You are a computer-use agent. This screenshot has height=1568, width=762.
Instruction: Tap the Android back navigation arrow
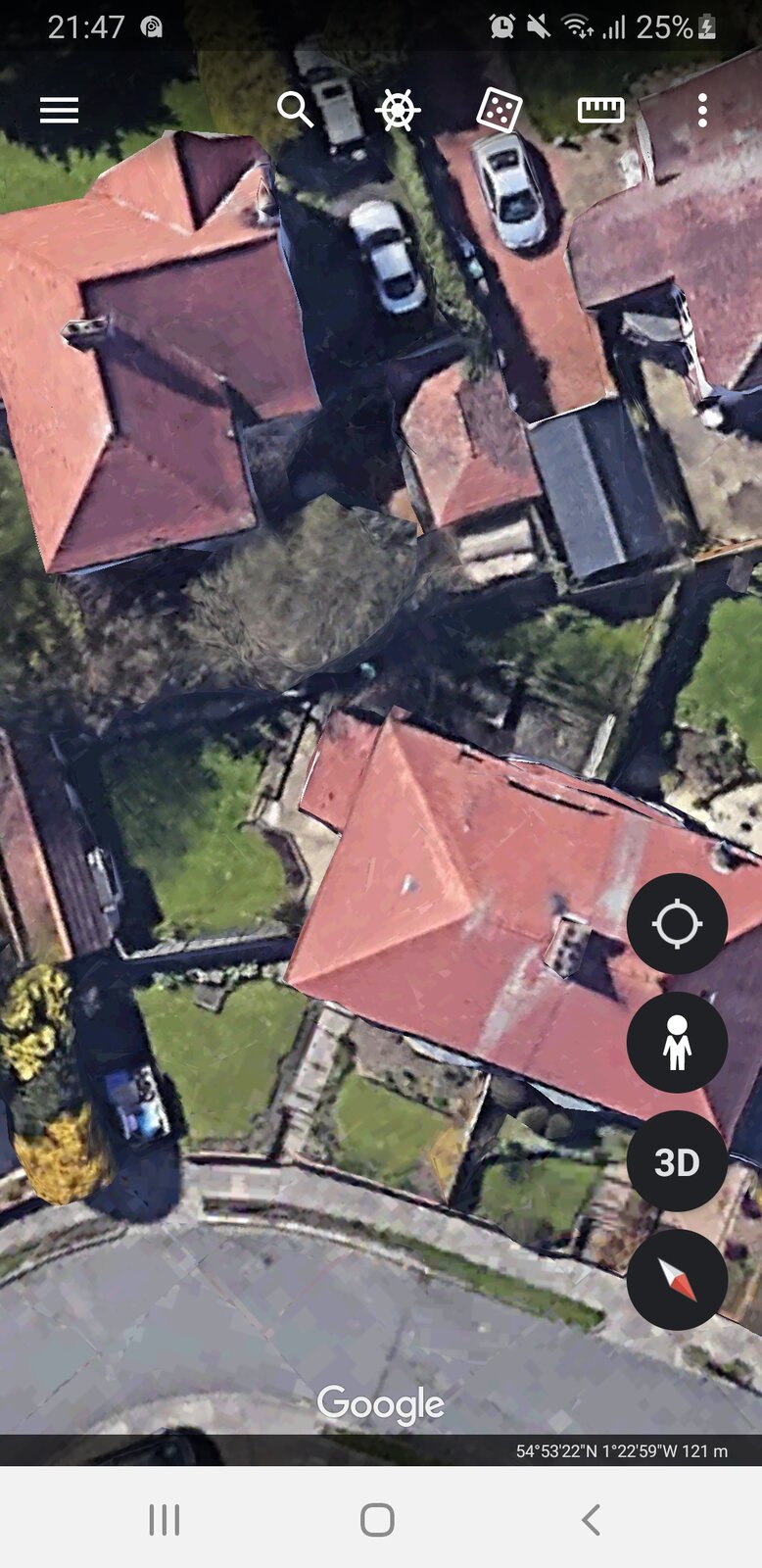pos(591,1521)
